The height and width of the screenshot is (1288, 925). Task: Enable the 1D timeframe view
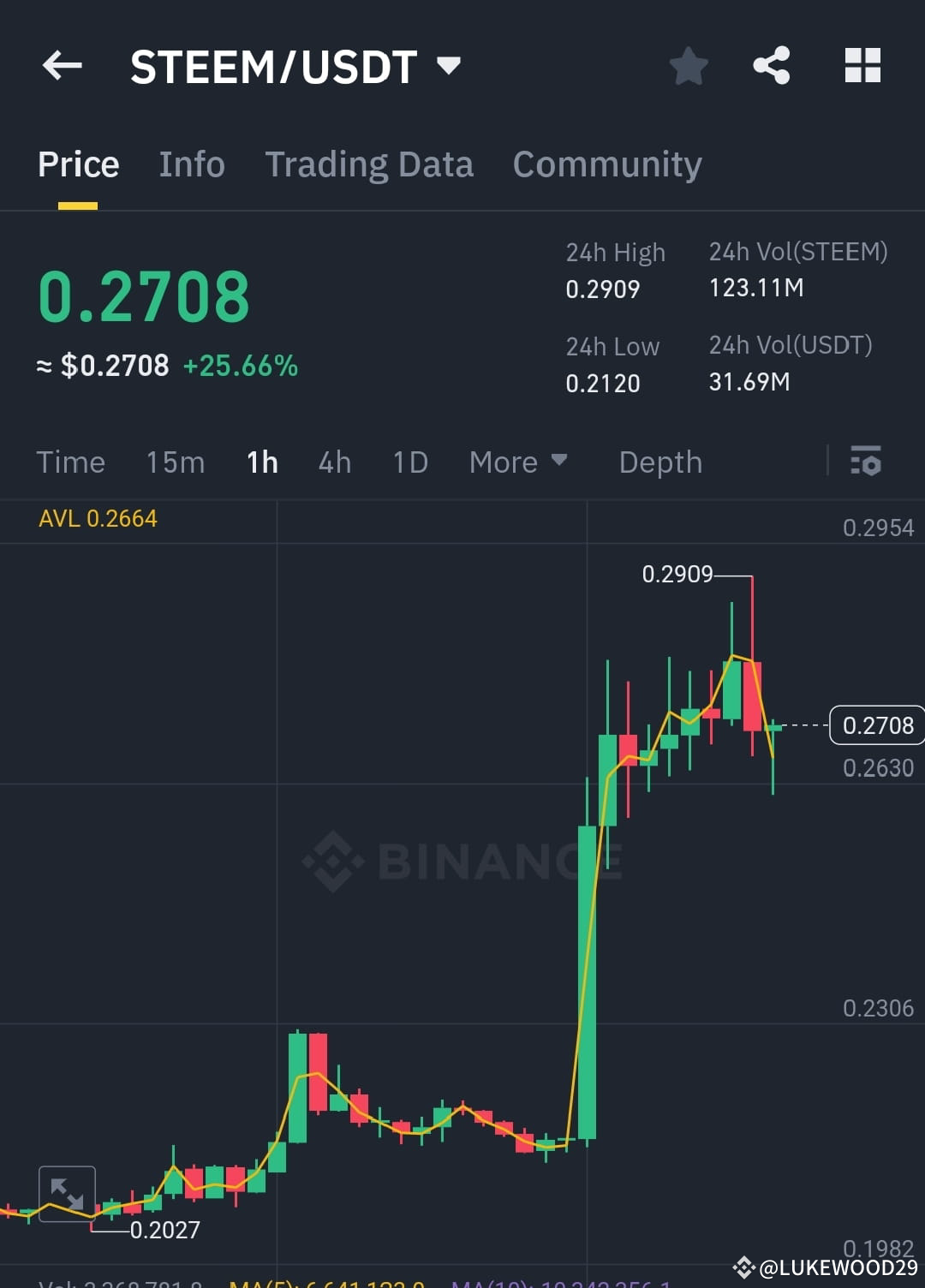point(409,462)
